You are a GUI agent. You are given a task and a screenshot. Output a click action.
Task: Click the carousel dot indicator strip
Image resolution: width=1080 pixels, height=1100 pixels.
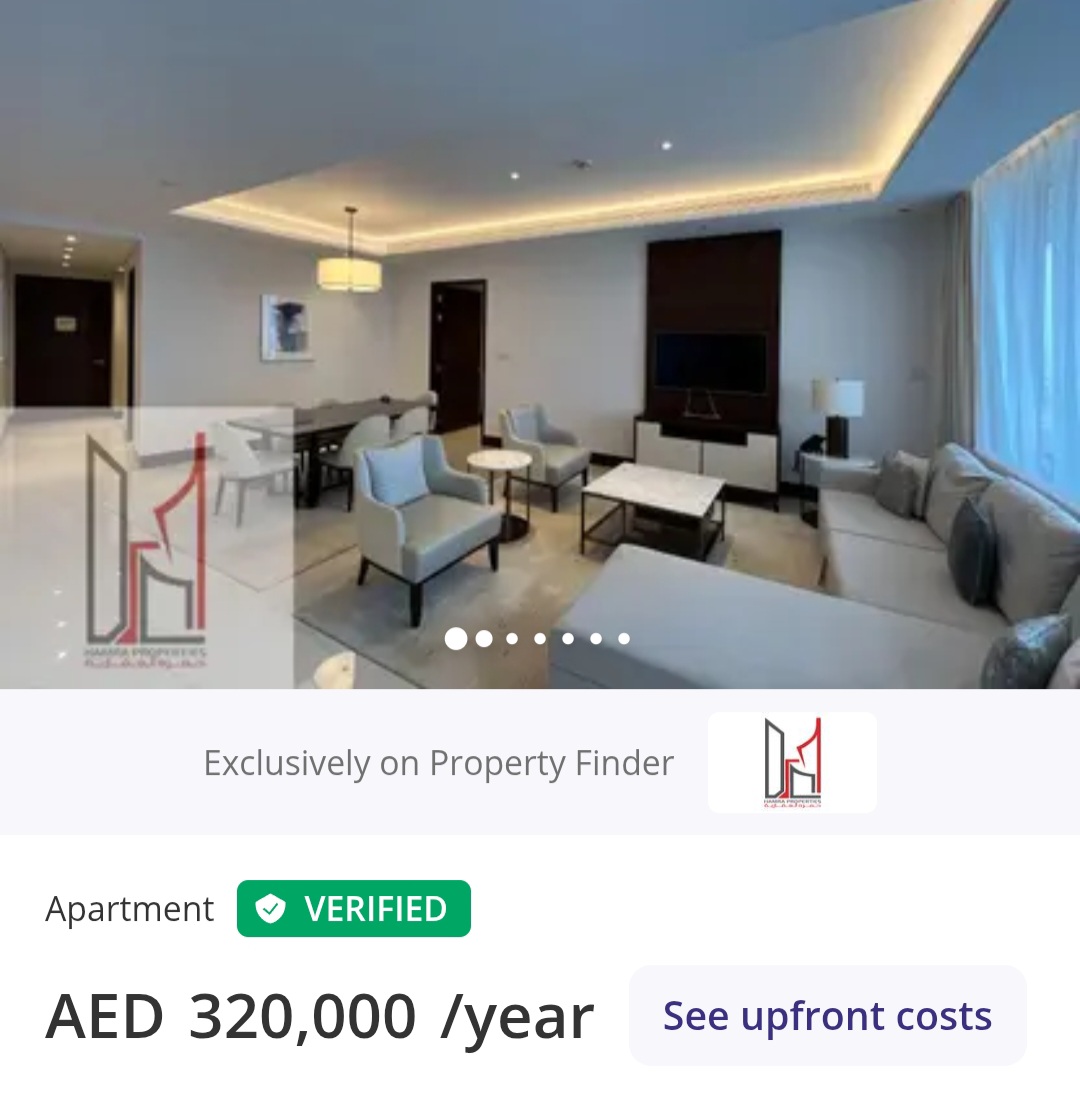(540, 637)
